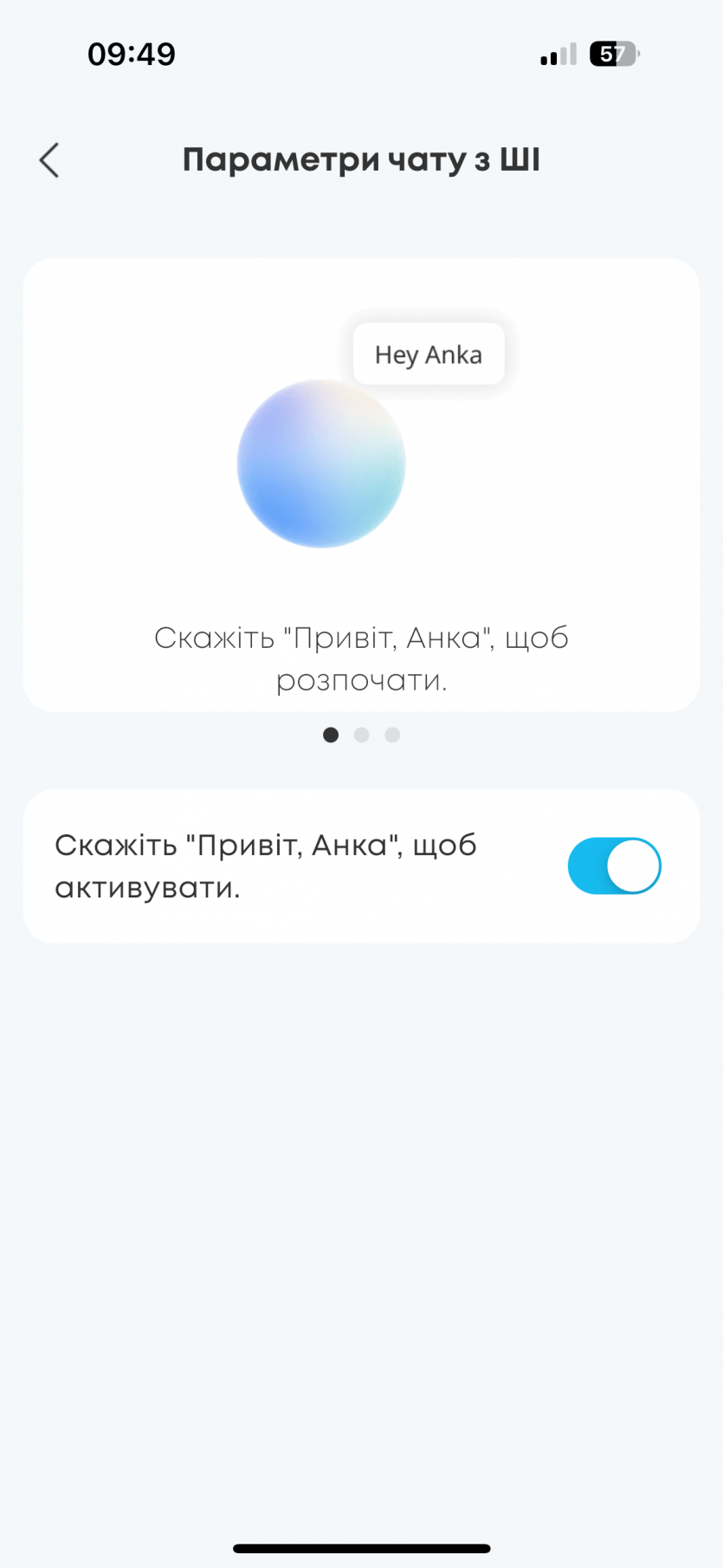
Task: Go back from AI chat settings
Action: tap(49, 160)
